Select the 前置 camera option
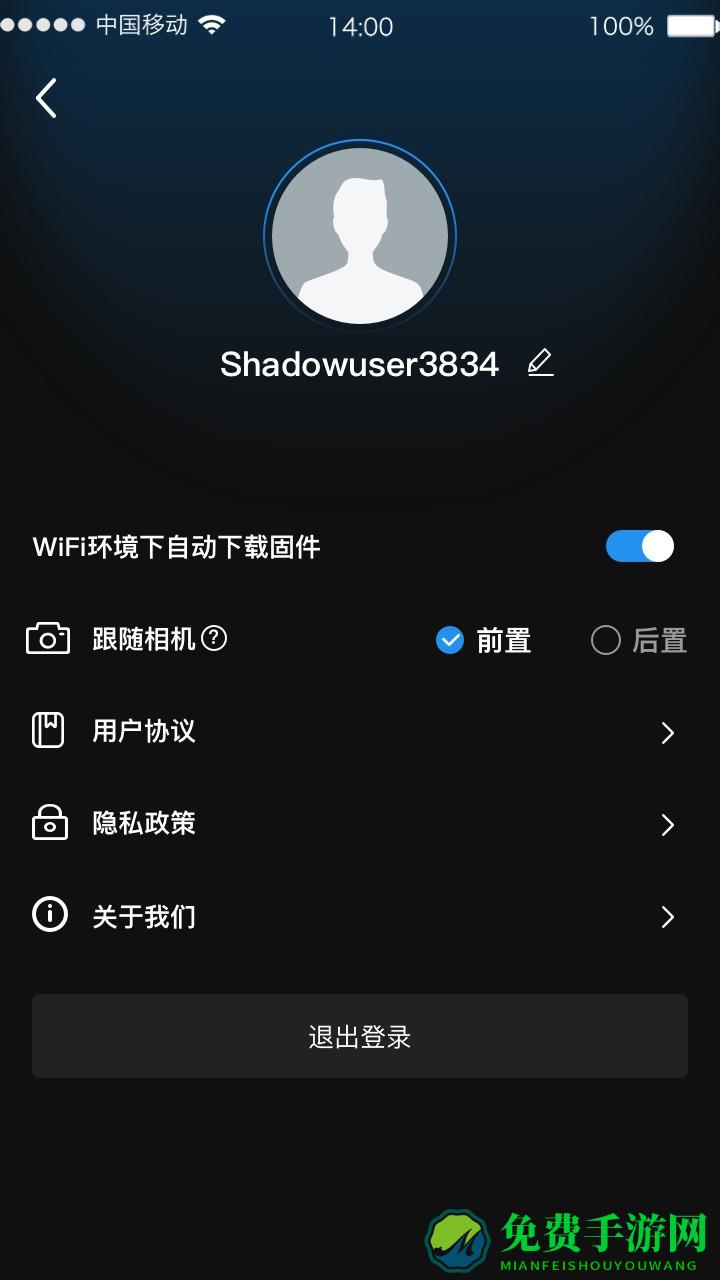Viewport: 720px width, 1280px height. [x=450, y=639]
